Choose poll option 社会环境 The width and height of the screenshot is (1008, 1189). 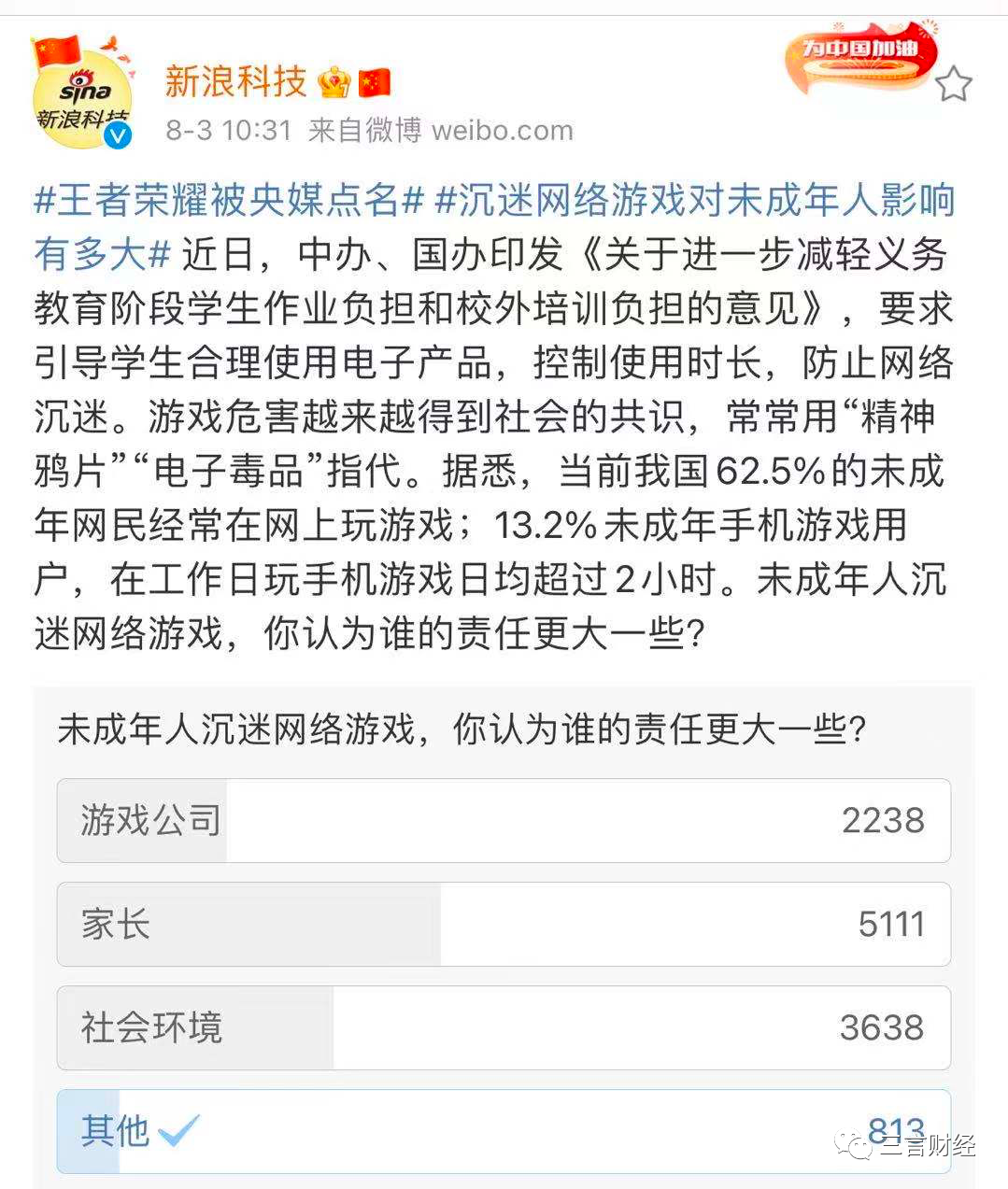(x=504, y=1027)
